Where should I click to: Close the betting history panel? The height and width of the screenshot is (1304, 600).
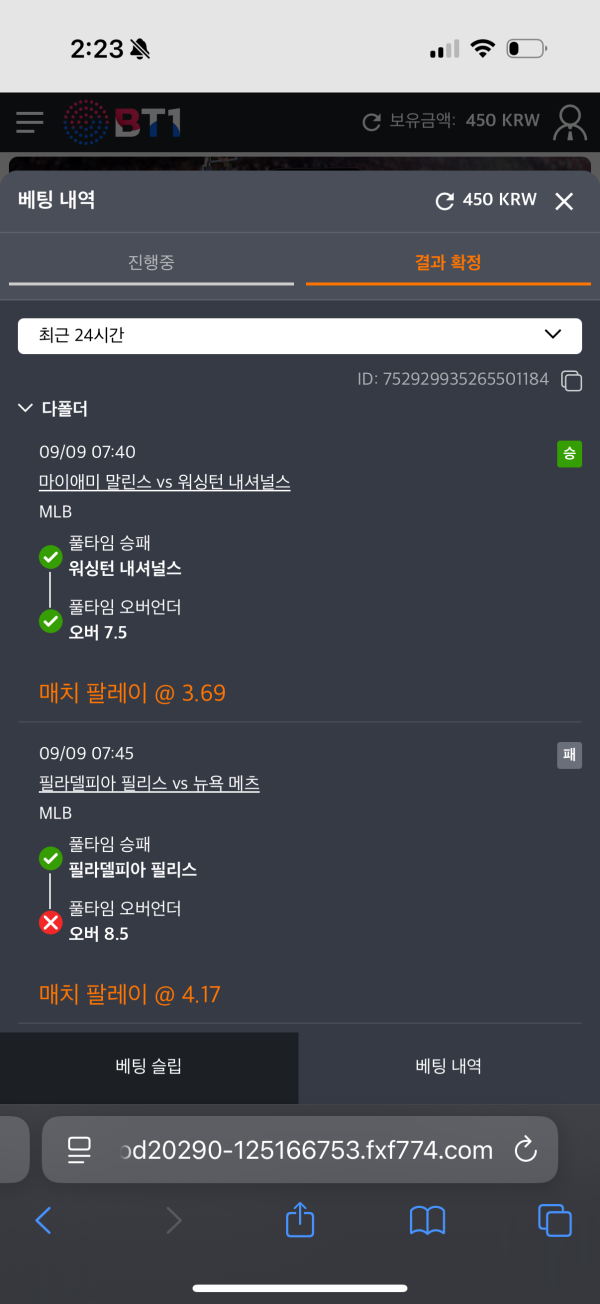tap(564, 201)
